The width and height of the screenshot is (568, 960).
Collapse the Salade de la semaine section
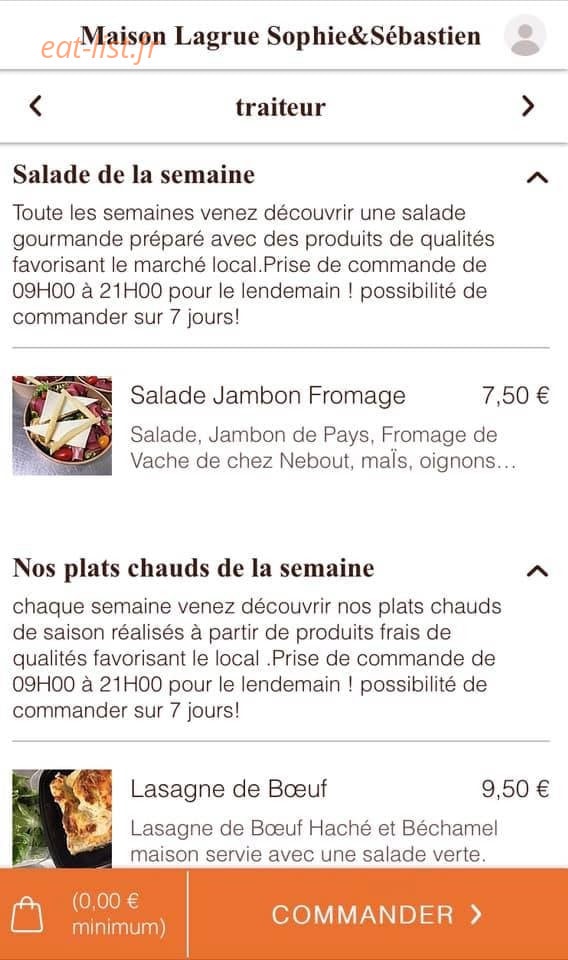tap(537, 178)
